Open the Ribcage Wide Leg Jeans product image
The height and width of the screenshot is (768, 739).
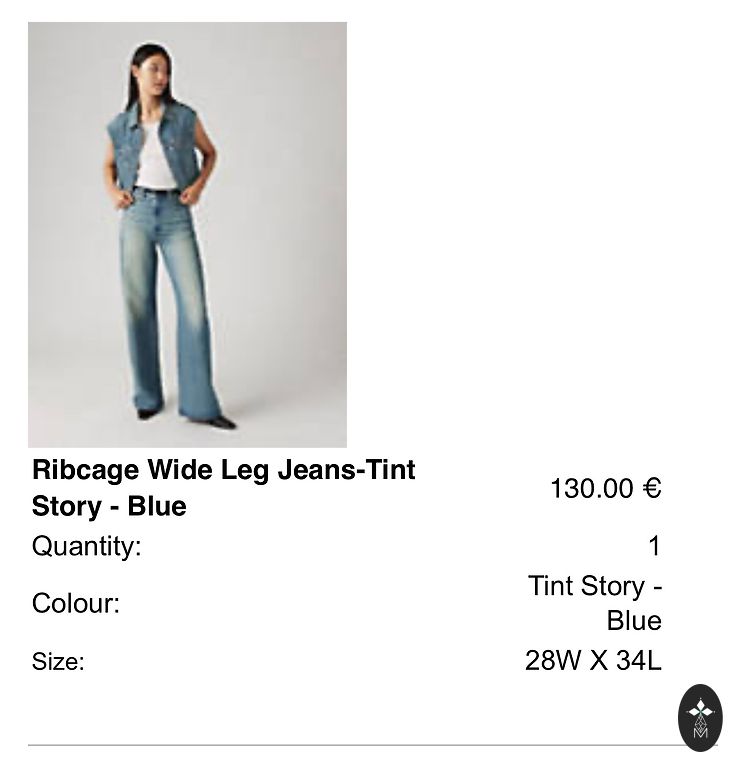tap(187, 234)
